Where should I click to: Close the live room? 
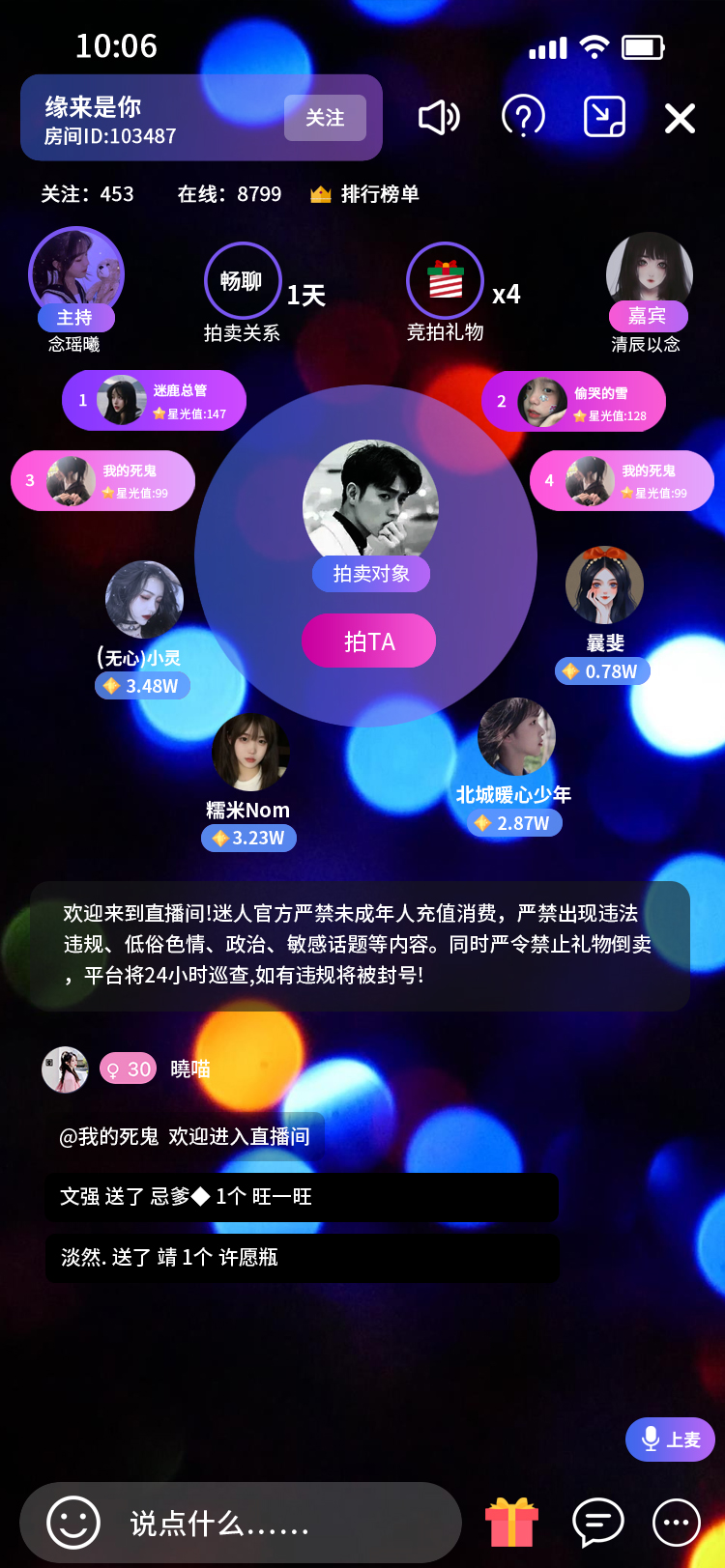680,118
